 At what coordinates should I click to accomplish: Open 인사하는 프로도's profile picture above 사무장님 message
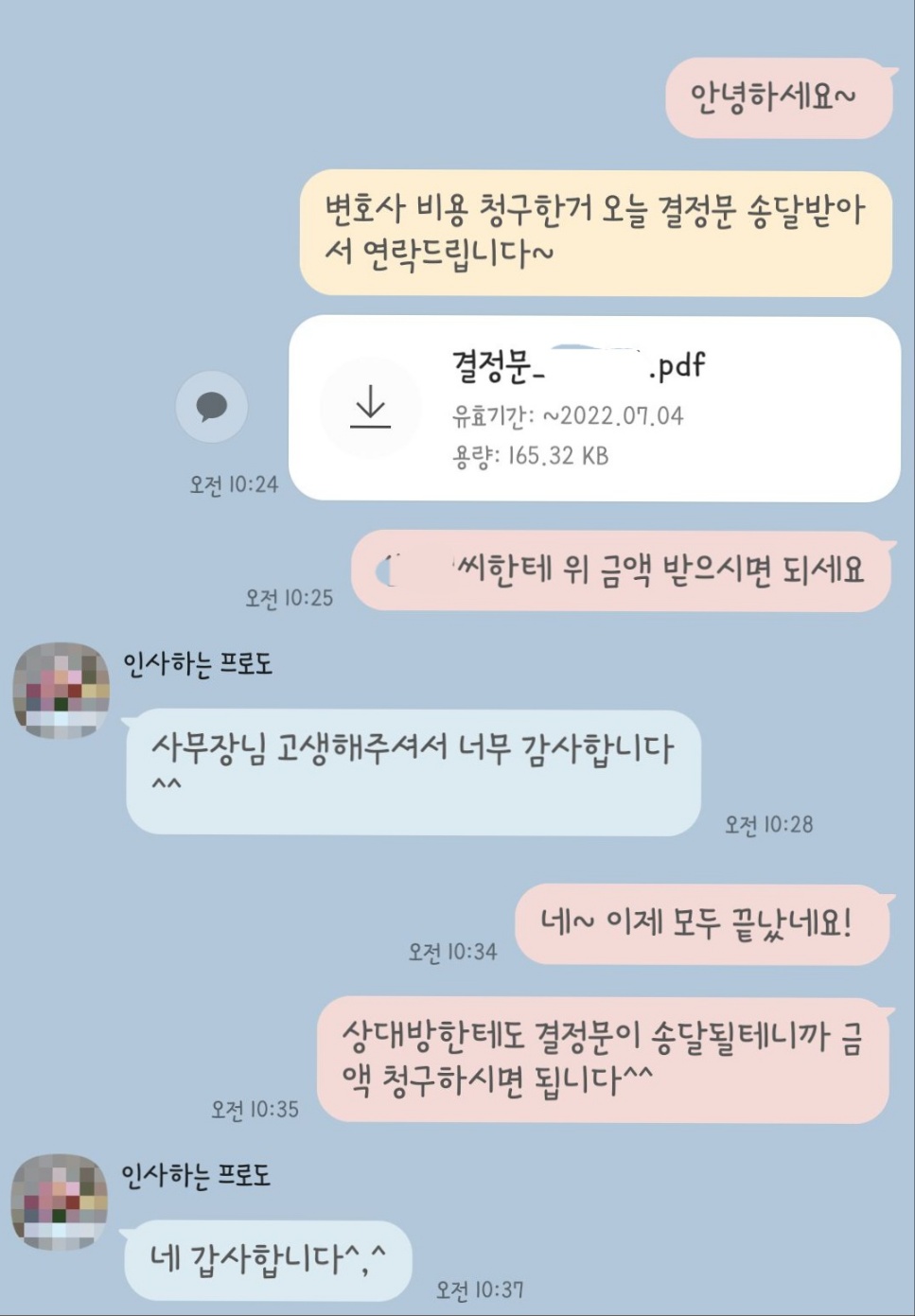[x=61, y=690]
